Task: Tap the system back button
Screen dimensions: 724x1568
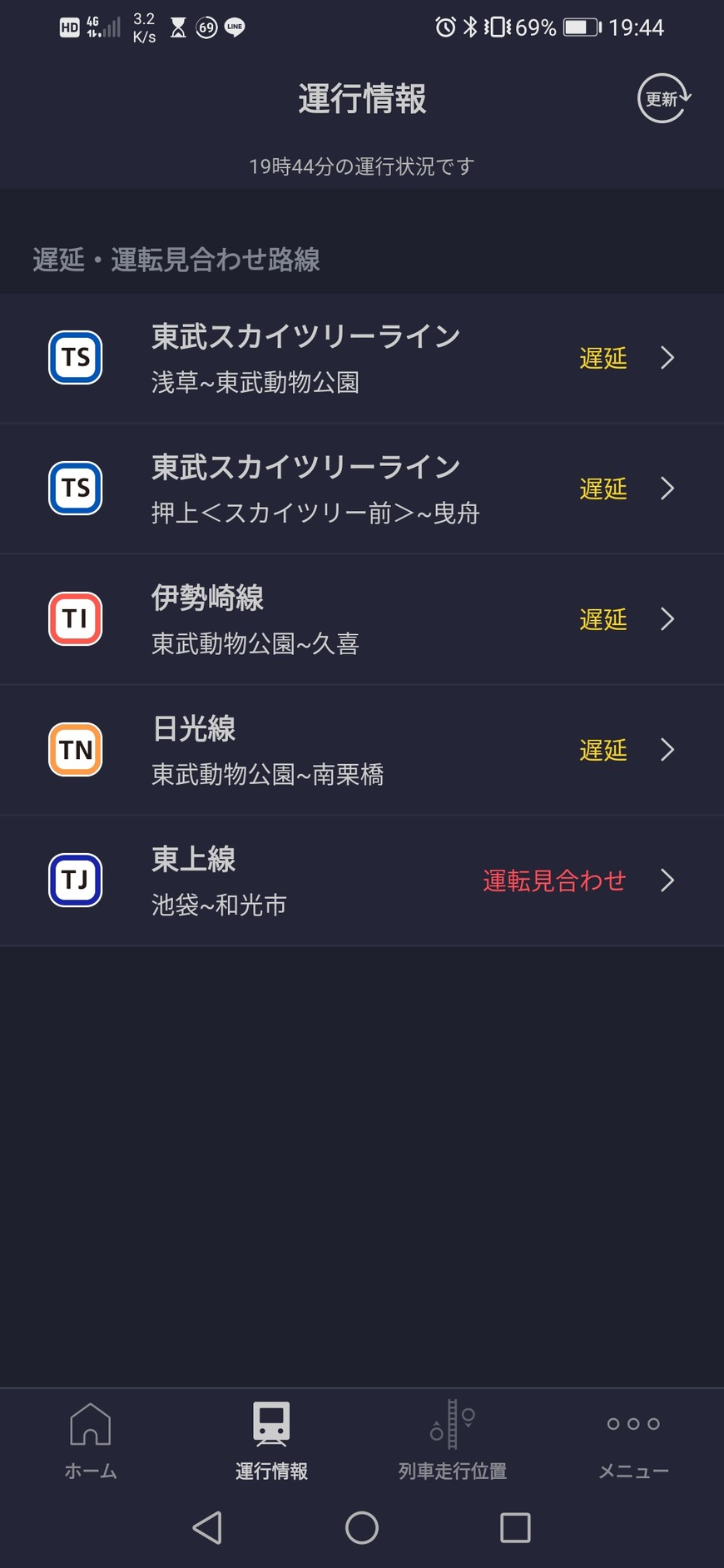Action: tap(207, 1527)
